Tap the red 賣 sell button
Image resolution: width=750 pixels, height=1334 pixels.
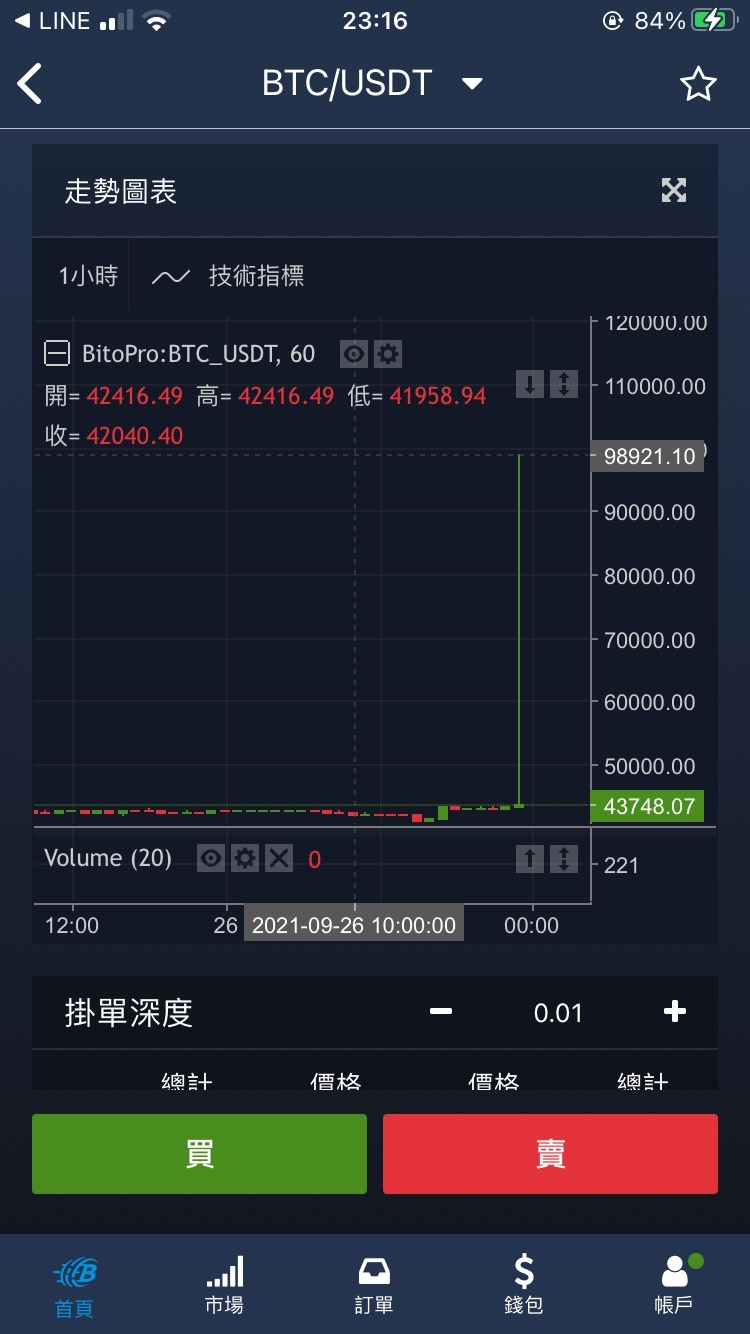(x=550, y=1154)
